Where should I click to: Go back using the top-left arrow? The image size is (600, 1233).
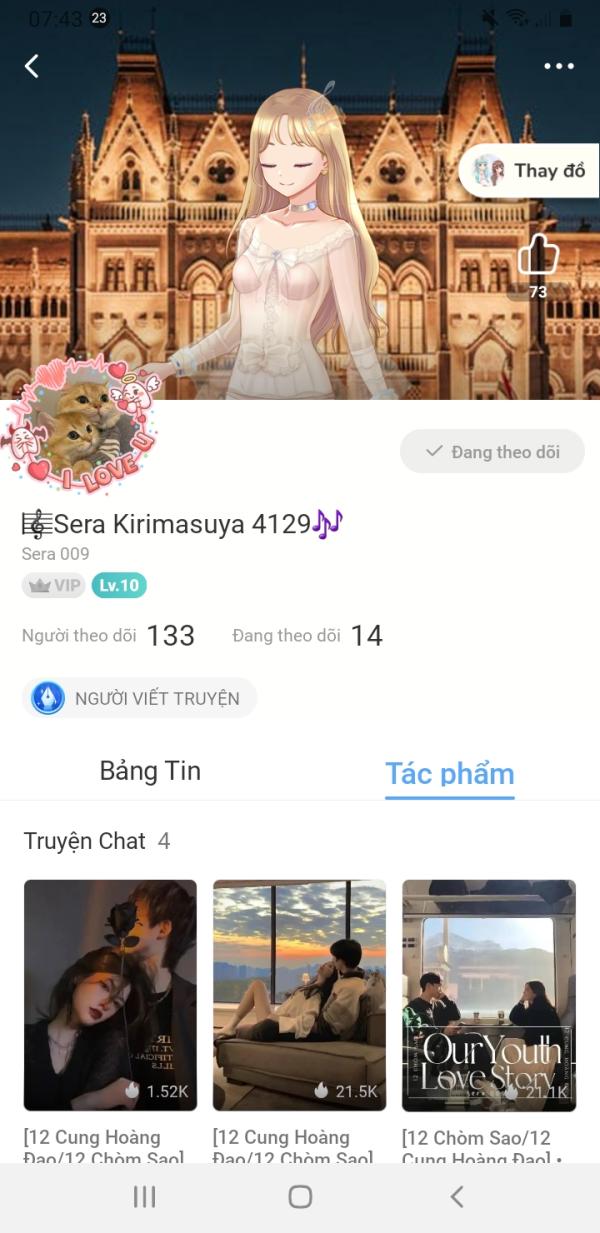coord(32,66)
